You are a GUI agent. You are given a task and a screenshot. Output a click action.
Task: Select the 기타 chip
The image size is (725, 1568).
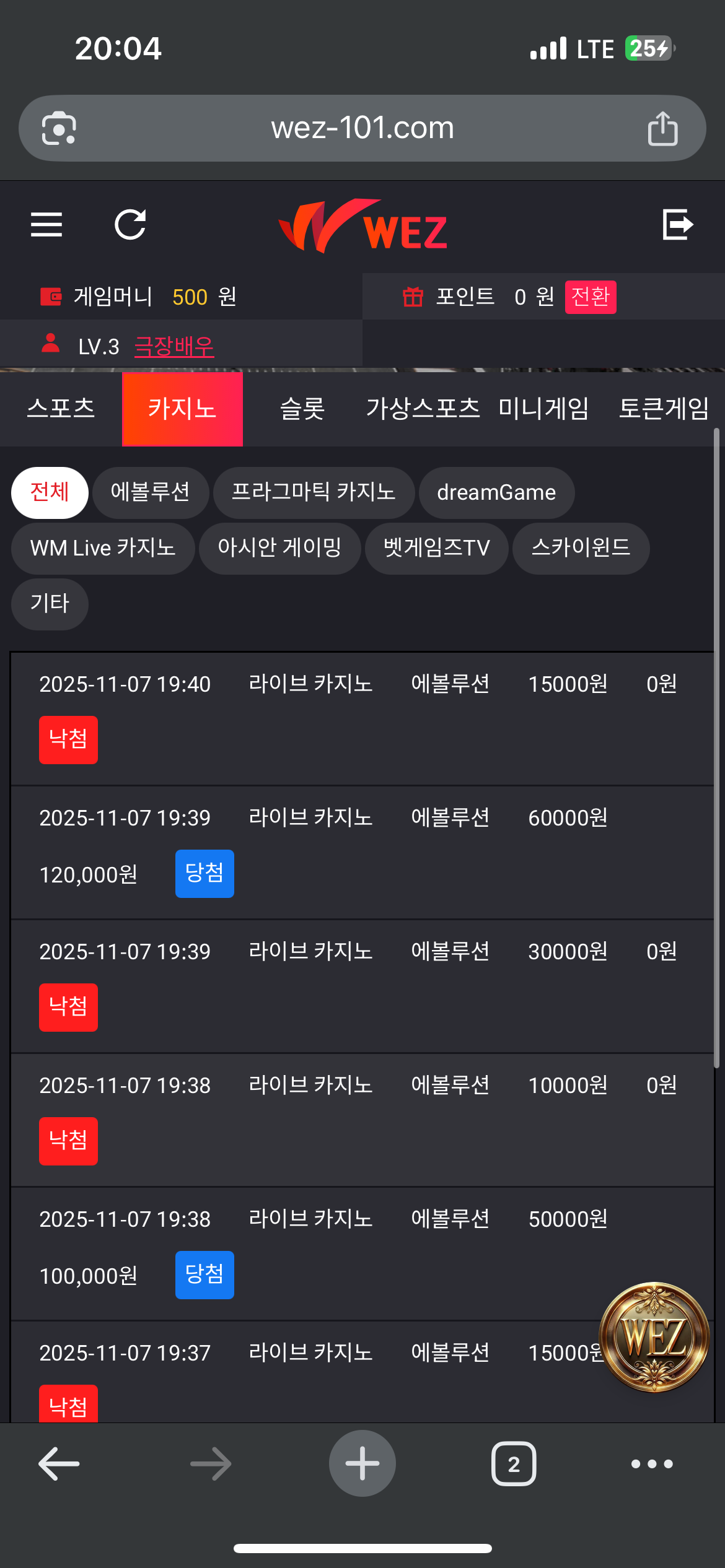coord(50,604)
